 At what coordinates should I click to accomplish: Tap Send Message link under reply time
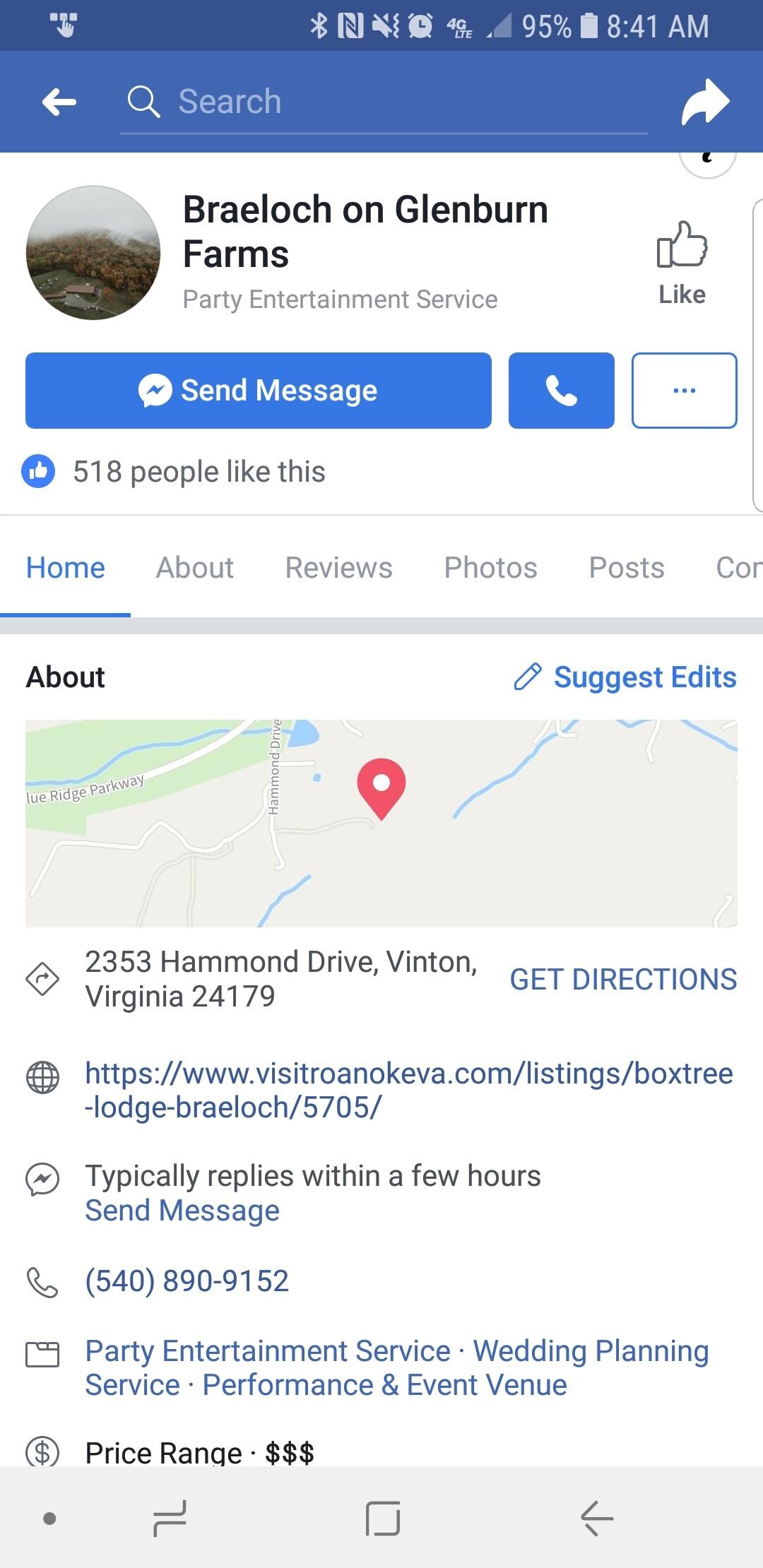pos(182,1211)
